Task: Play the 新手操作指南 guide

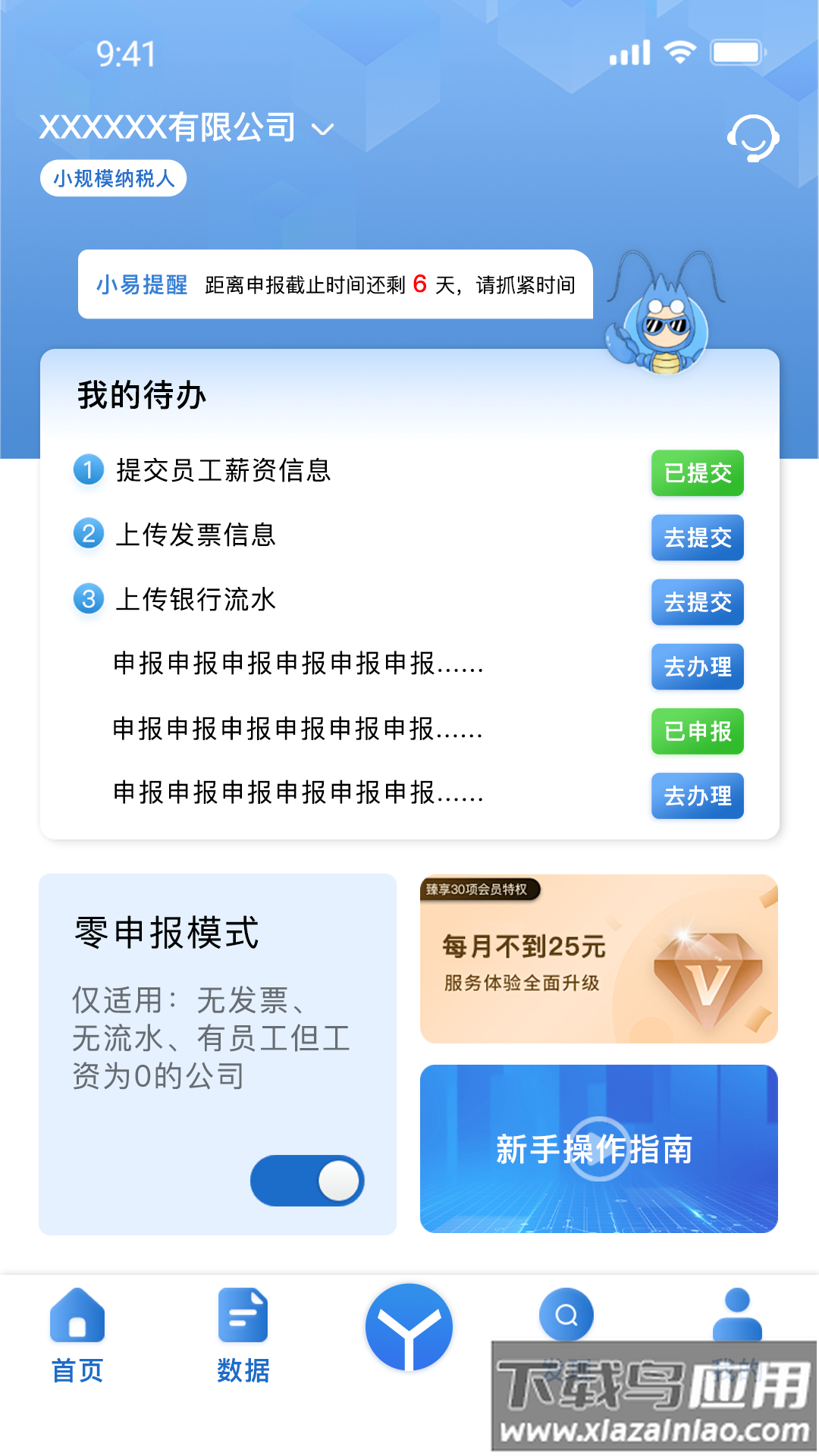Action: pos(598,1148)
